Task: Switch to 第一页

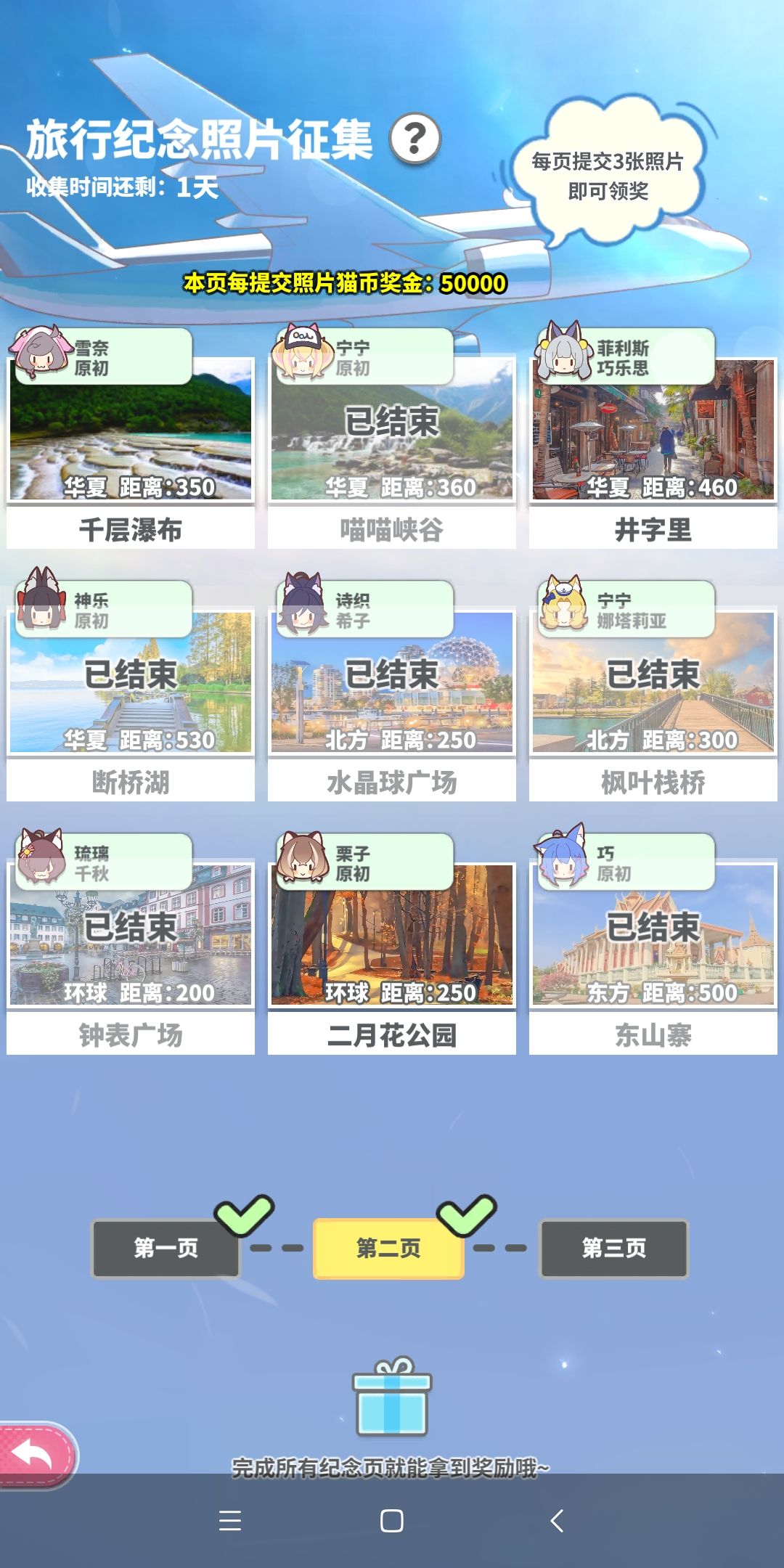Action: coord(166,1248)
